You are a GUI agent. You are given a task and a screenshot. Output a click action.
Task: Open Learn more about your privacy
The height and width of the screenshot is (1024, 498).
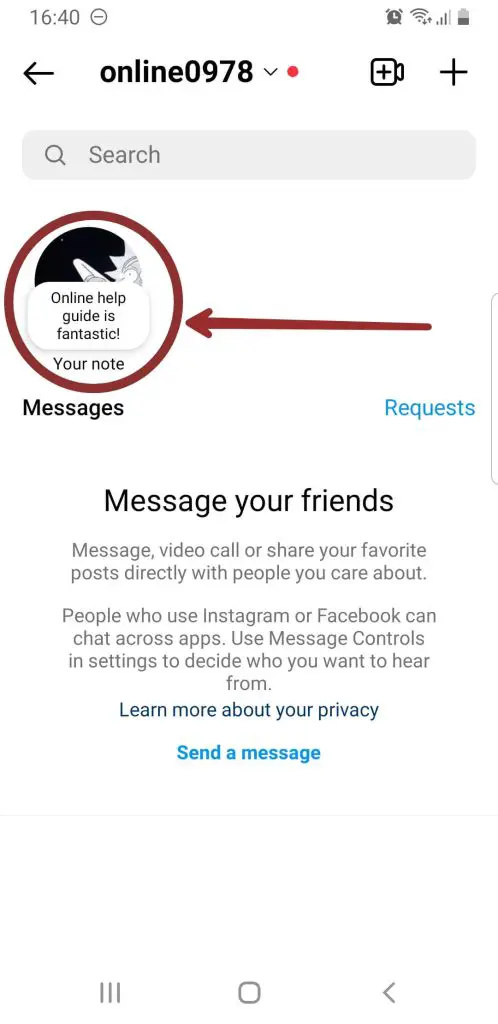[249, 709]
